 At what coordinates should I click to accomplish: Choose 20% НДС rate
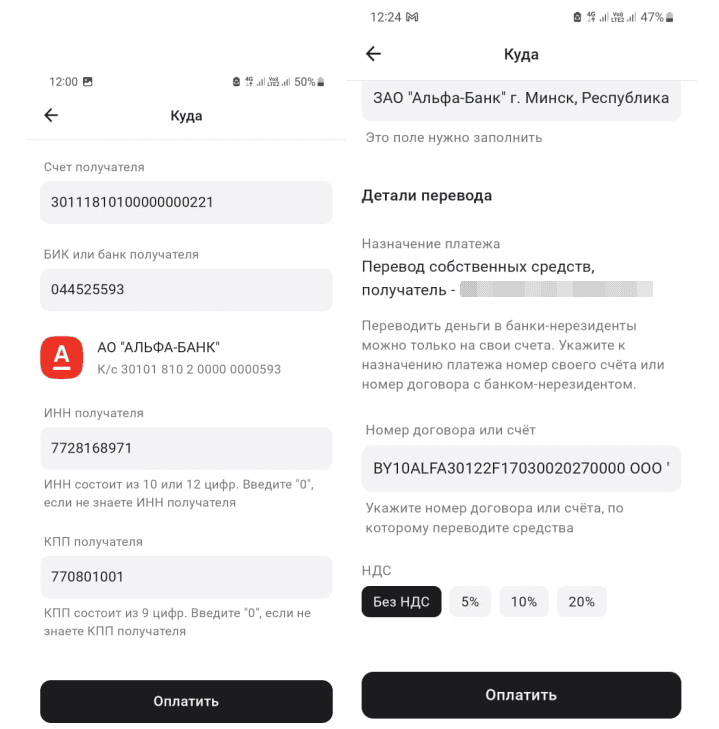tap(581, 602)
